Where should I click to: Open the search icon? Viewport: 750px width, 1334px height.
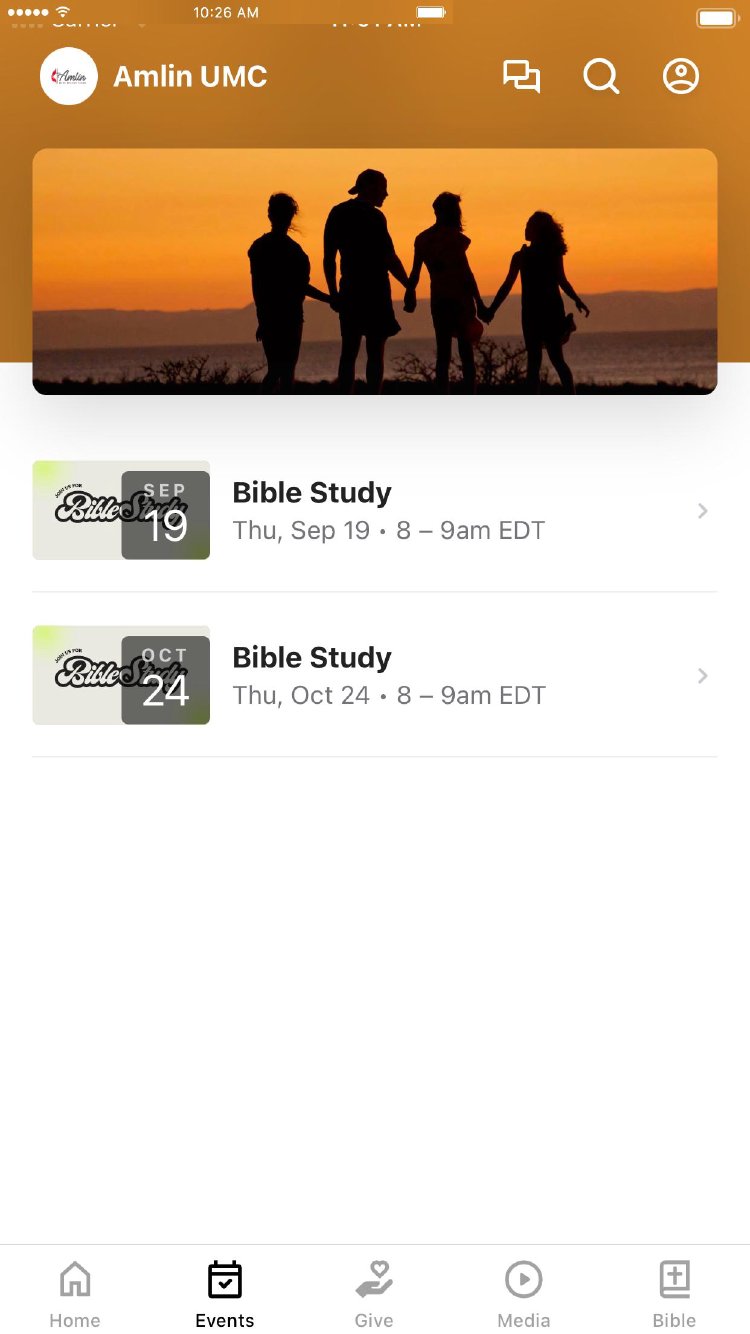601,77
